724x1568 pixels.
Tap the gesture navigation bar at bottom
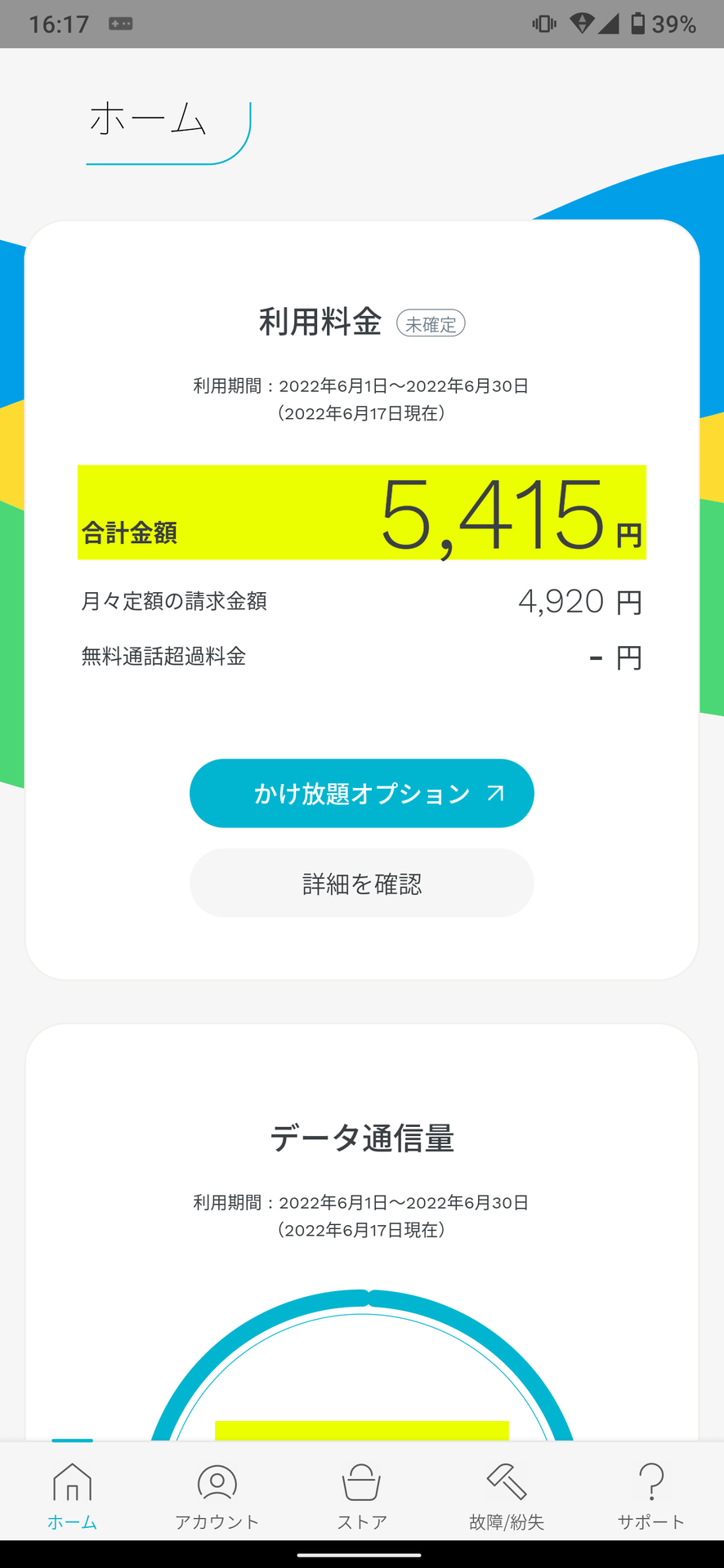[x=362, y=1554]
